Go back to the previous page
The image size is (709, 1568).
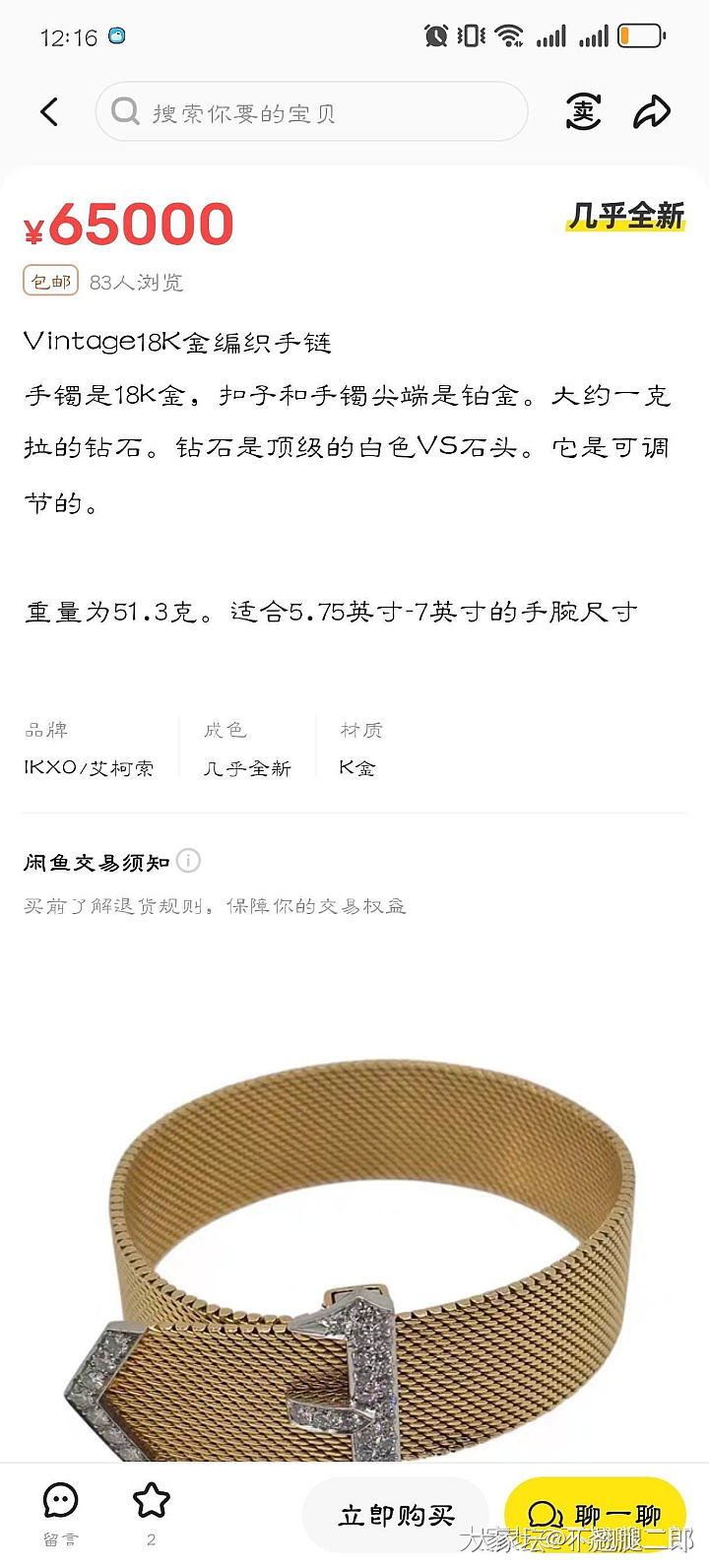click(49, 112)
